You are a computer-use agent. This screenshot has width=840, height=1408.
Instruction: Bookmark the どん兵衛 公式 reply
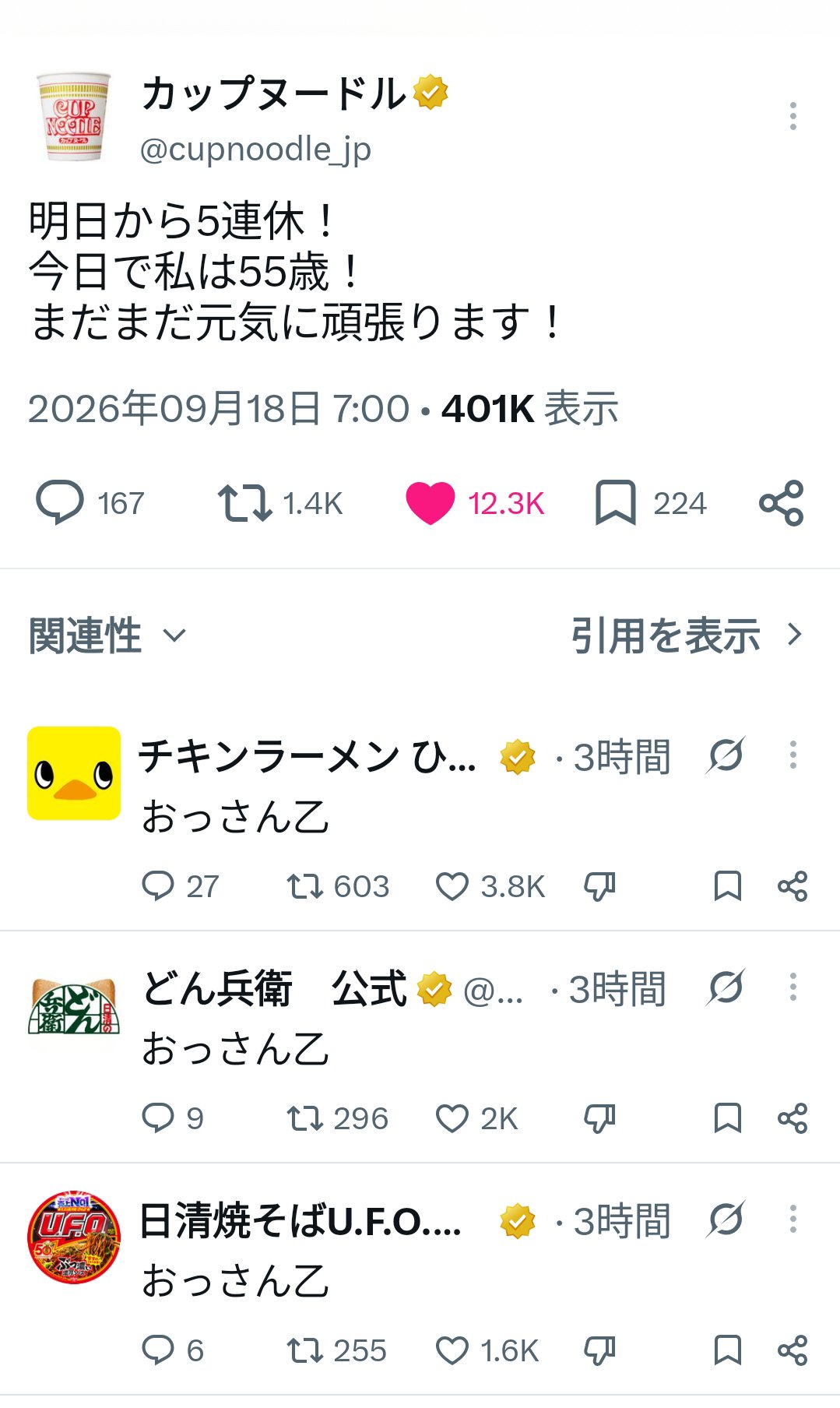pyautogui.click(x=727, y=1118)
